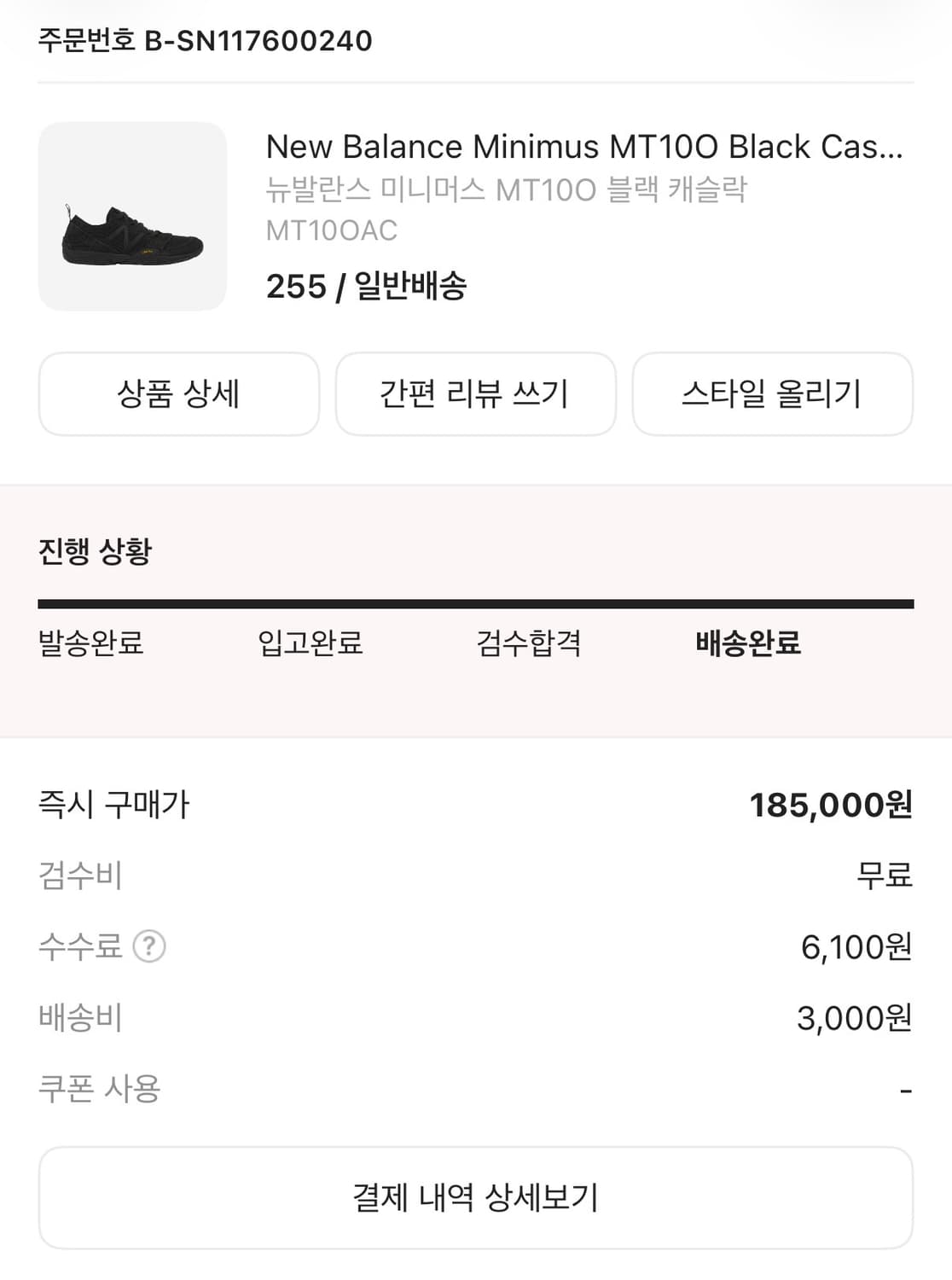Tap 간편 리뷰 쓰기 to write a review
Viewport: 952px width, 1280px height.
coord(476,393)
